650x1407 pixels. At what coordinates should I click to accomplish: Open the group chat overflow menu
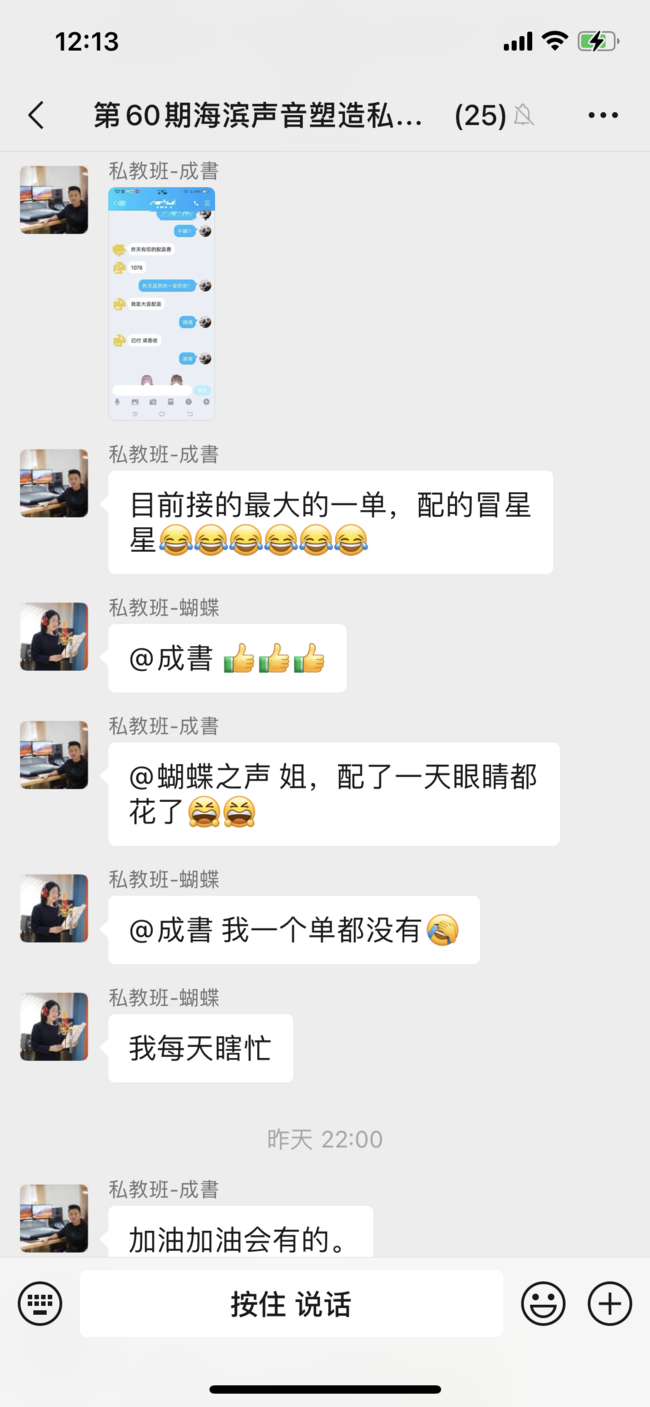coord(603,116)
